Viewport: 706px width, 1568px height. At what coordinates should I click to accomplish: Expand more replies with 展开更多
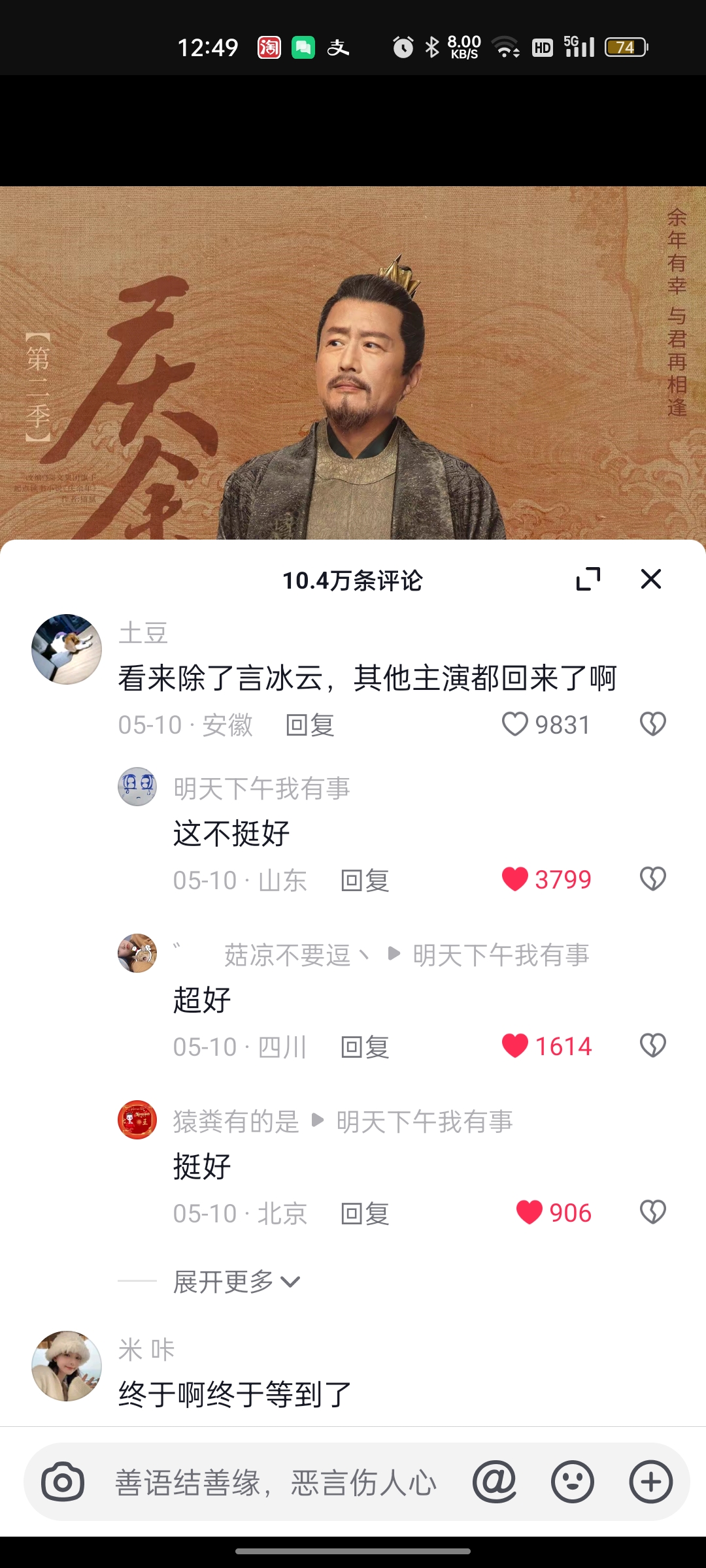point(235,1282)
